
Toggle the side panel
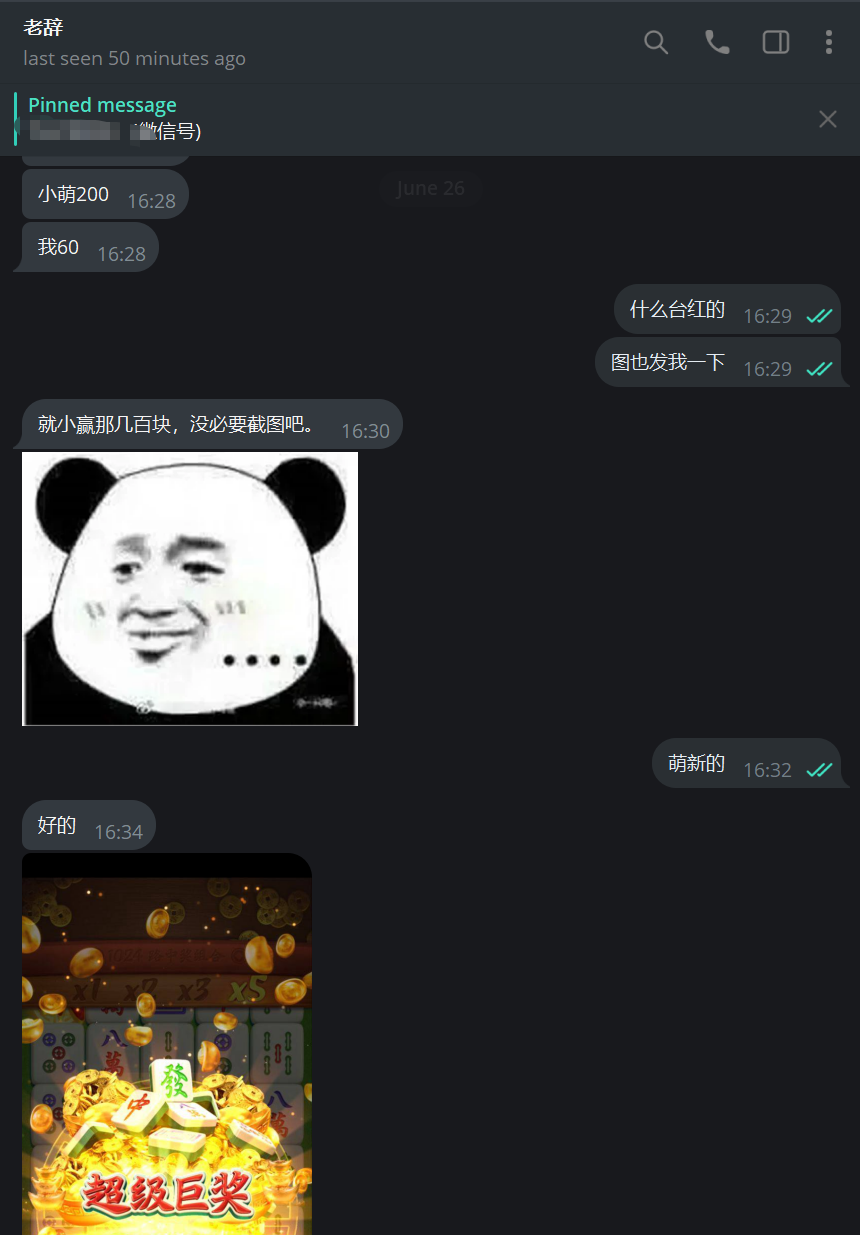[x=776, y=42]
